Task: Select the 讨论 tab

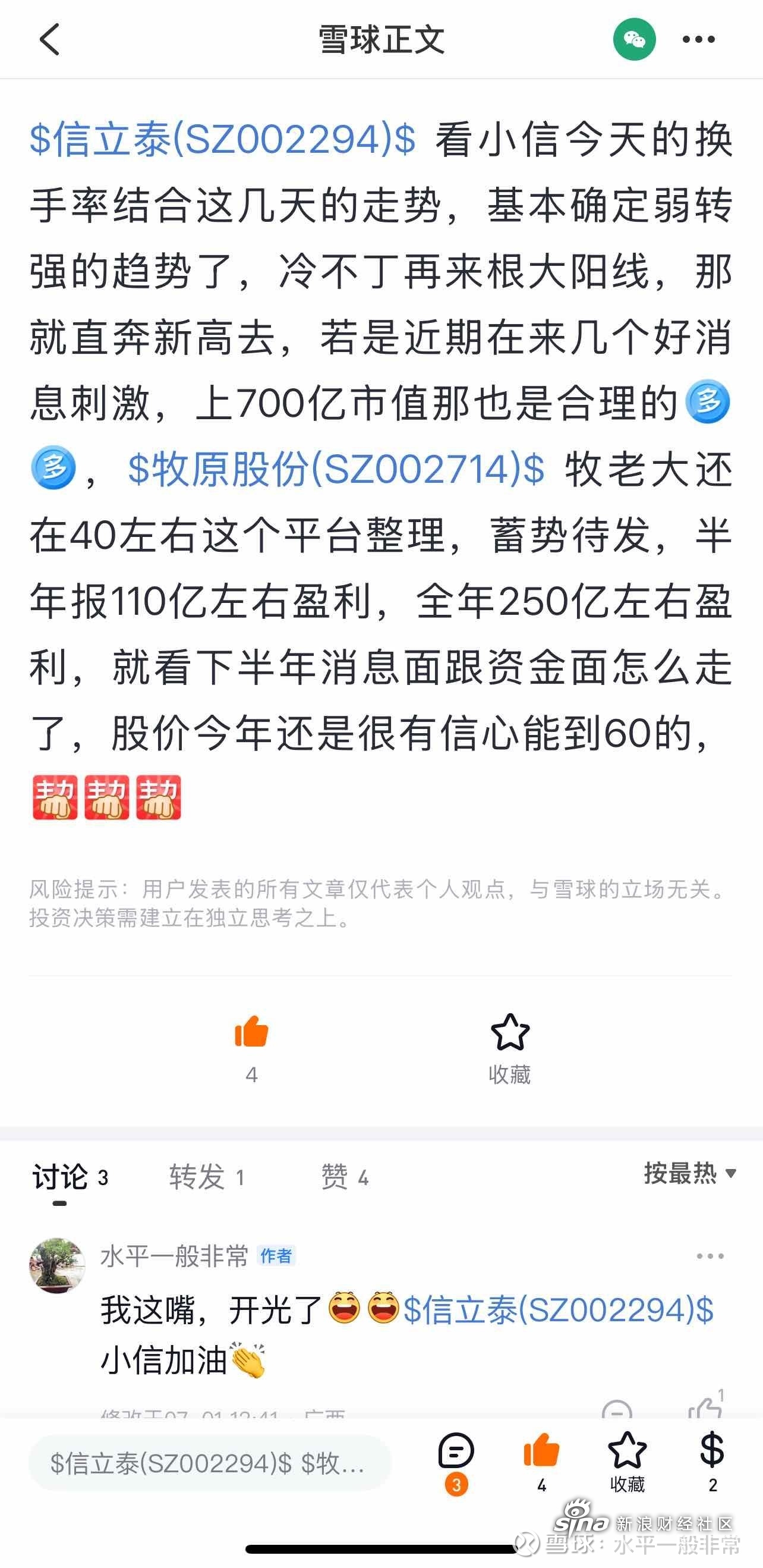Action: click(70, 1177)
